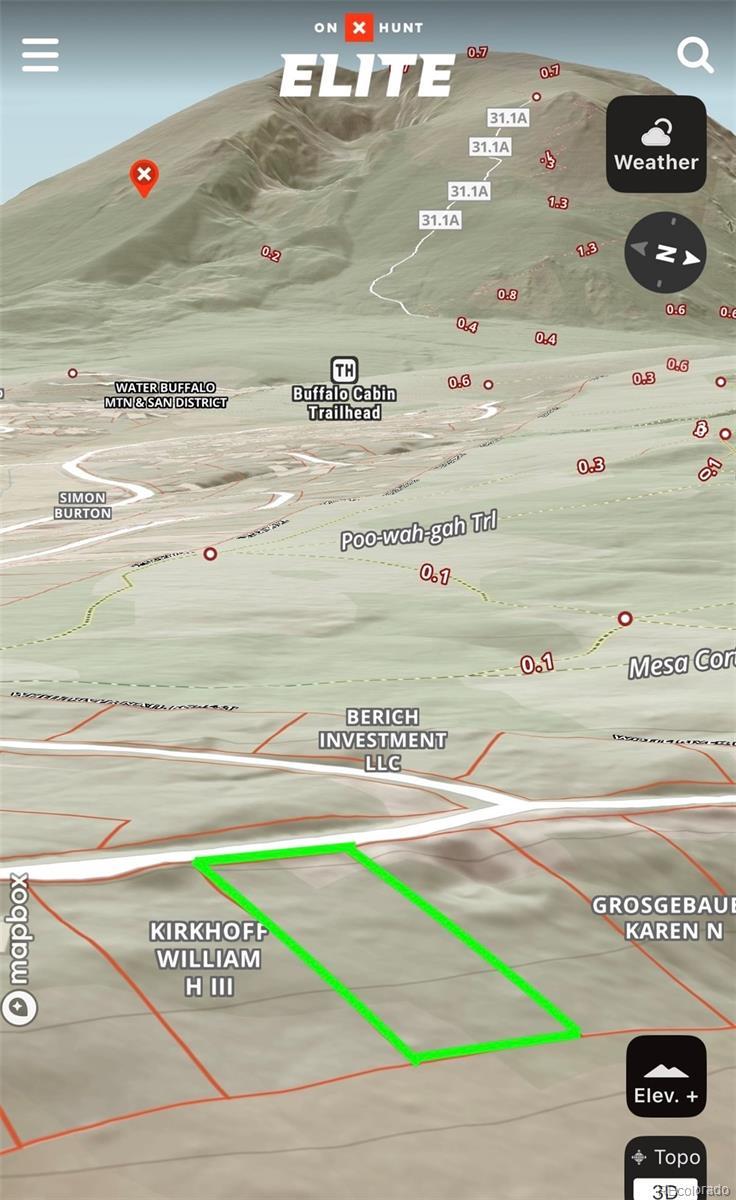The height and width of the screenshot is (1200, 736).
Task: Open the Elev. + elevation tool
Action: tap(666, 1076)
